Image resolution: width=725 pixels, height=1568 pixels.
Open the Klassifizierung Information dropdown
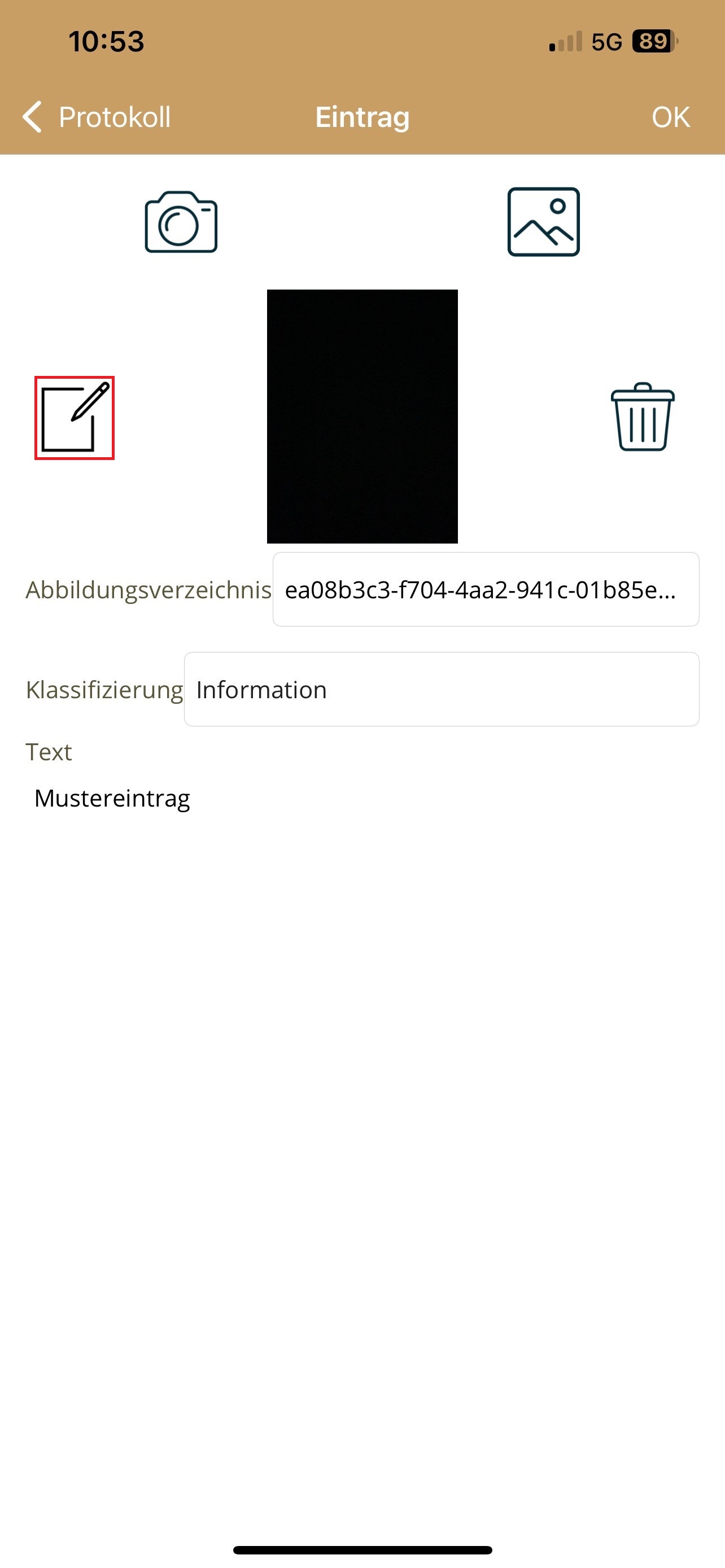point(442,689)
